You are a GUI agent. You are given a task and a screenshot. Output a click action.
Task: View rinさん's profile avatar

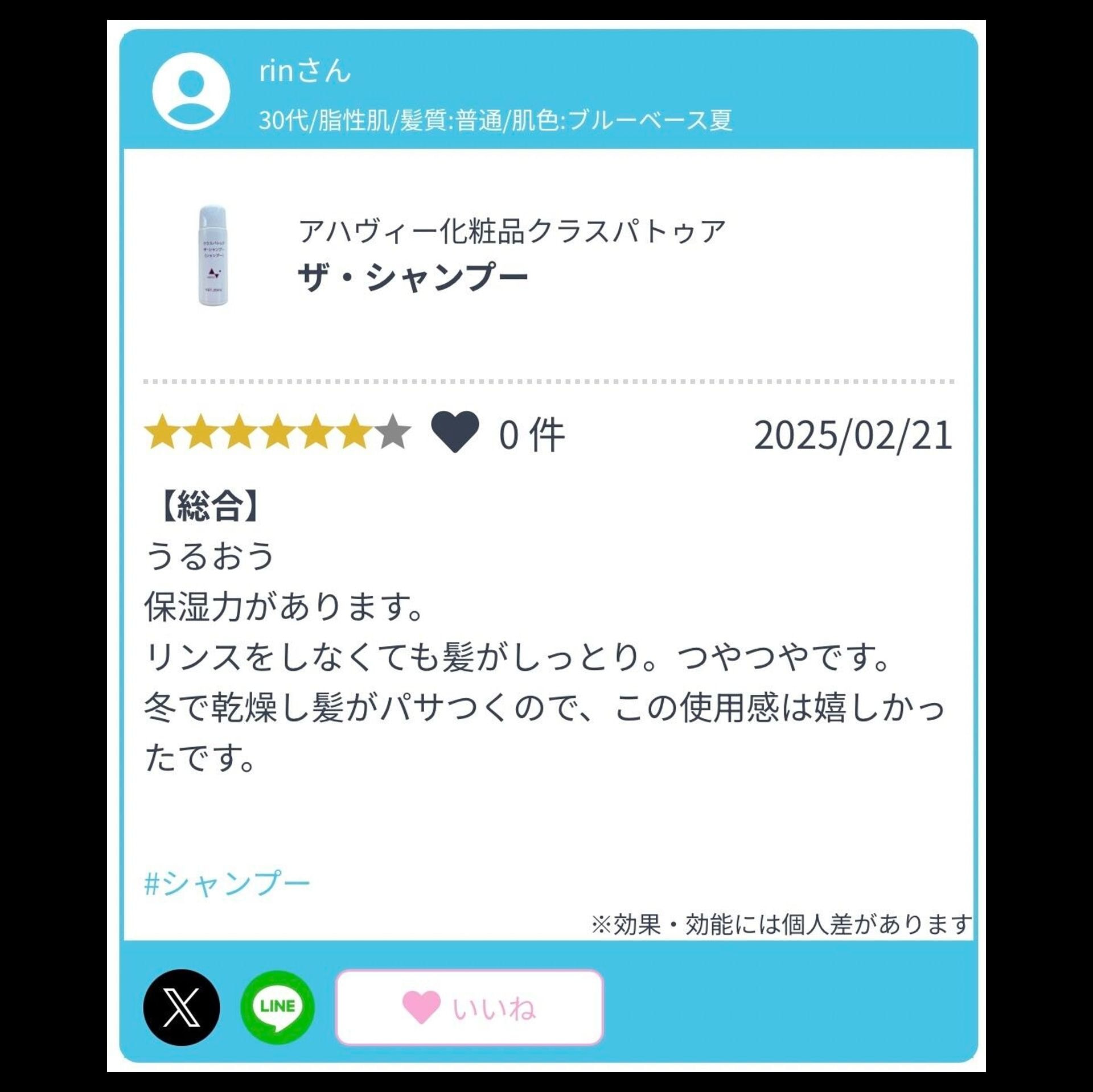tap(191, 92)
